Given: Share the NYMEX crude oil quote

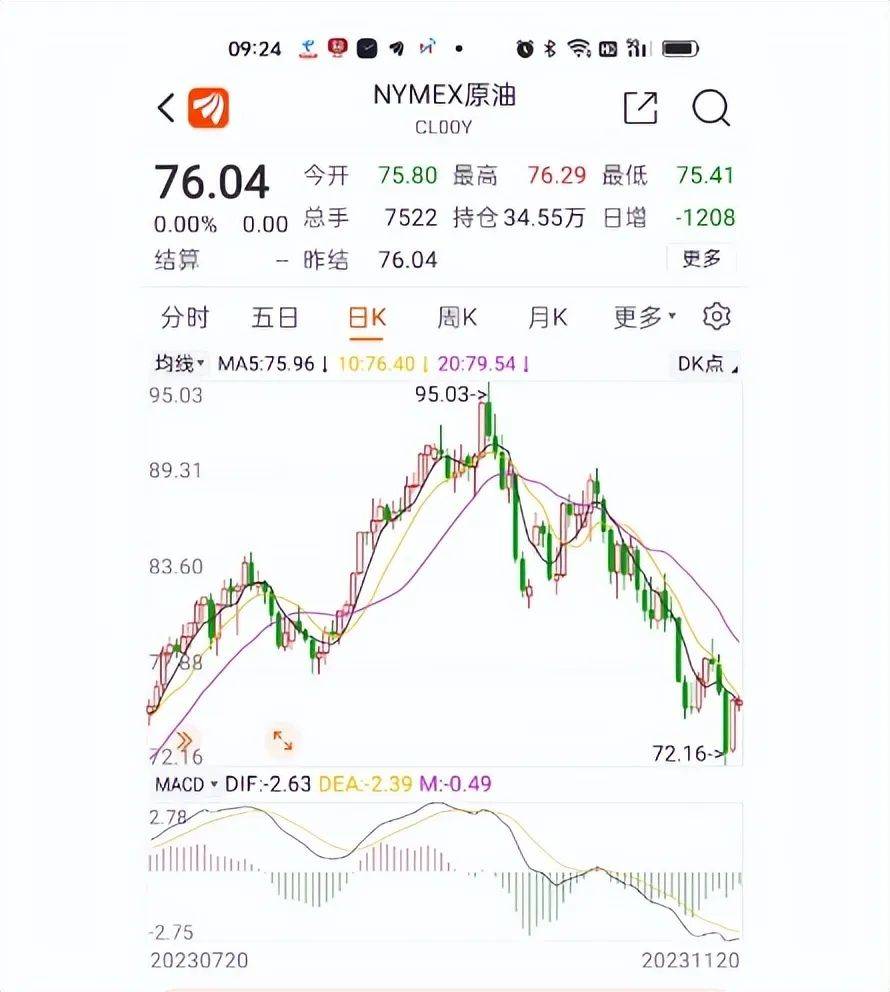Looking at the screenshot, I should (x=640, y=108).
